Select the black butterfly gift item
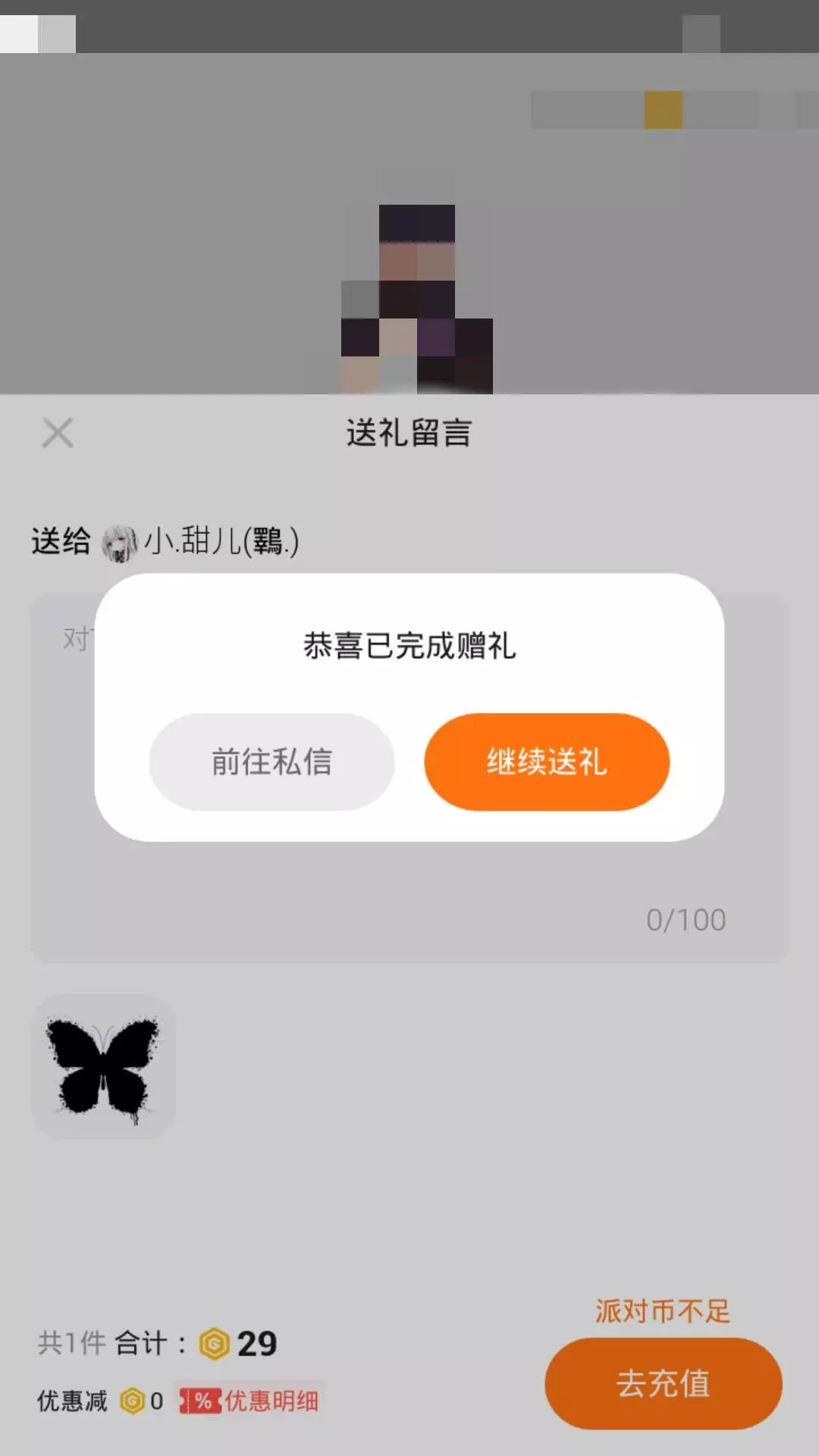 click(x=103, y=1067)
